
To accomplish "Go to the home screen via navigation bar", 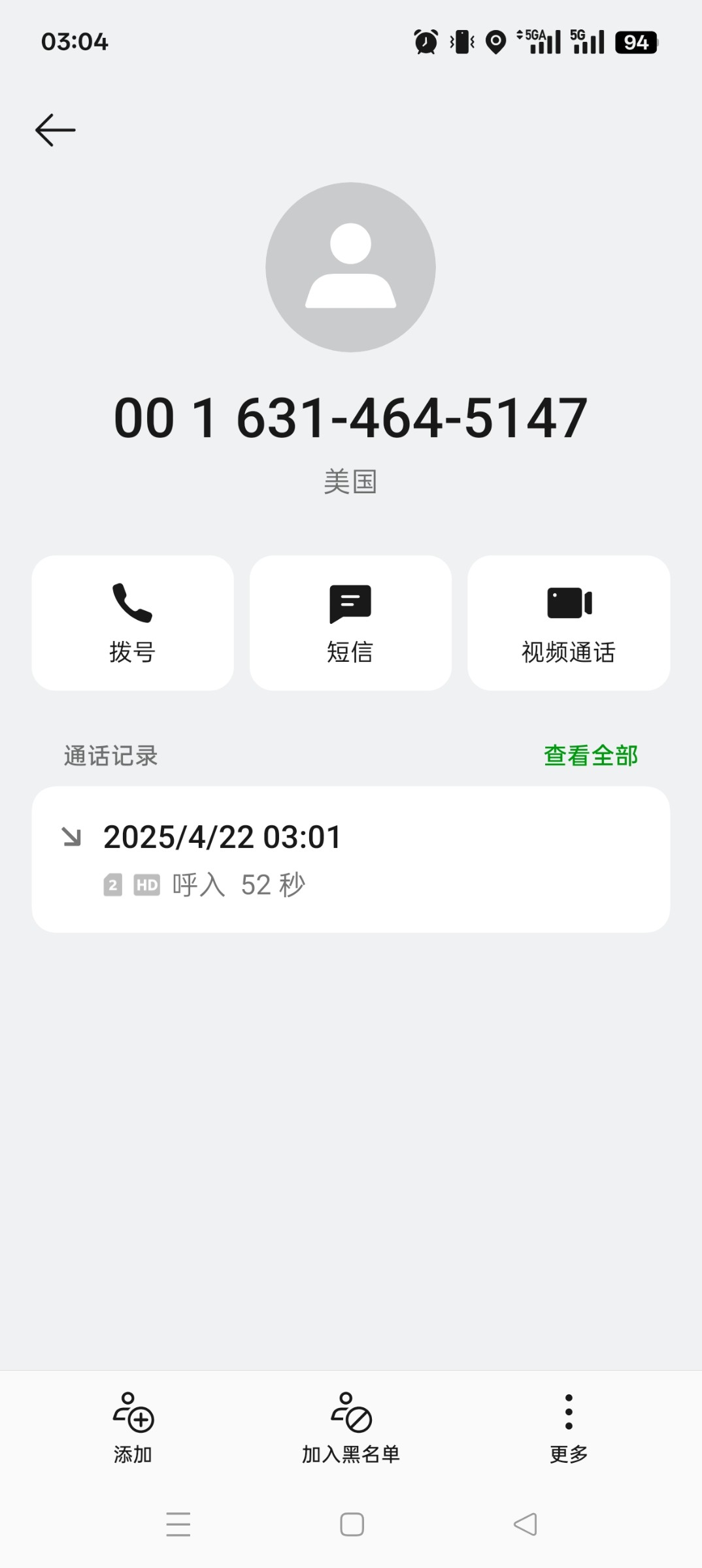I will click(x=352, y=1524).
